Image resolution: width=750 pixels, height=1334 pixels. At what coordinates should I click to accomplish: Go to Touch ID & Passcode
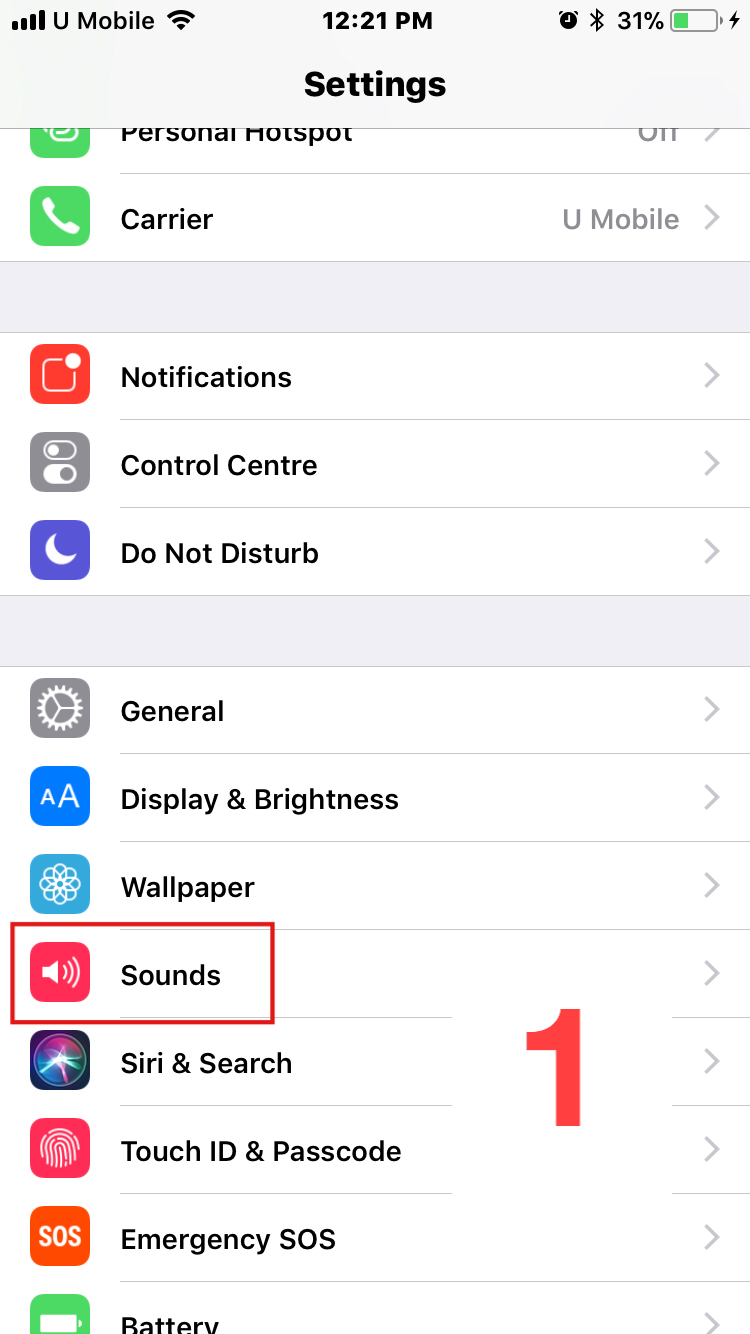(x=375, y=1150)
